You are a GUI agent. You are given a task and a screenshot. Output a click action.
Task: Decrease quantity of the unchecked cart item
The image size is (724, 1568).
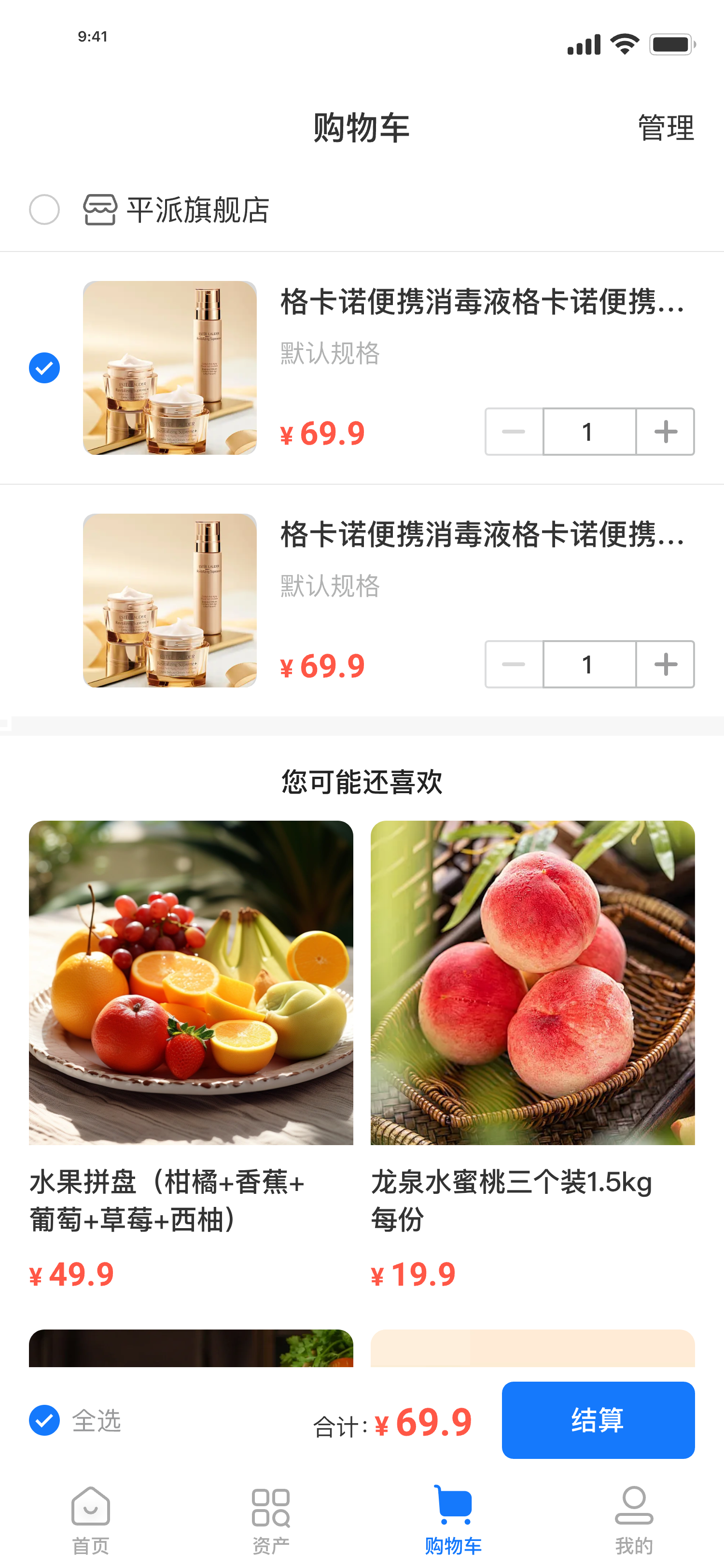click(514, 664)
